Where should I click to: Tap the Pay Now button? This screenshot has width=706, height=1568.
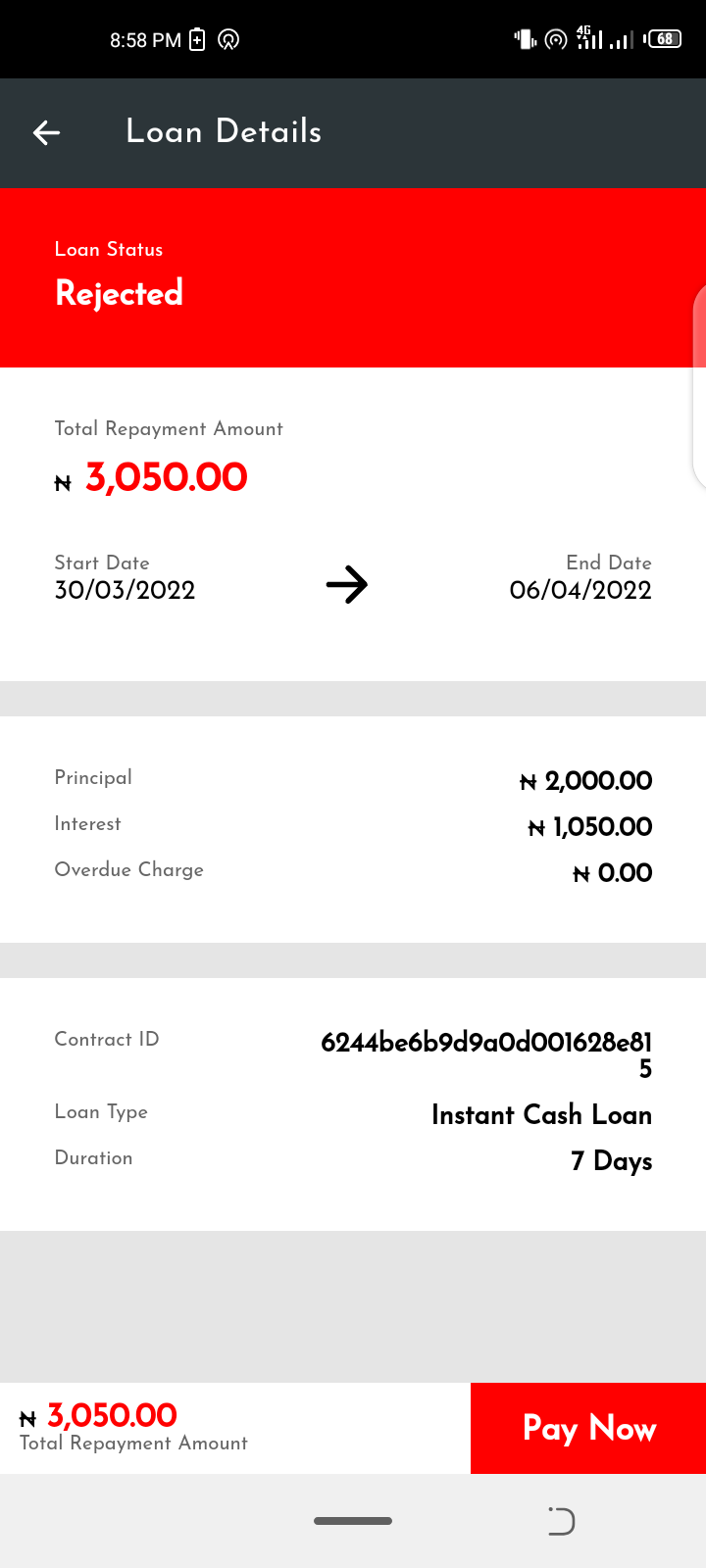pyautogui.click(x=588, y=1428)
